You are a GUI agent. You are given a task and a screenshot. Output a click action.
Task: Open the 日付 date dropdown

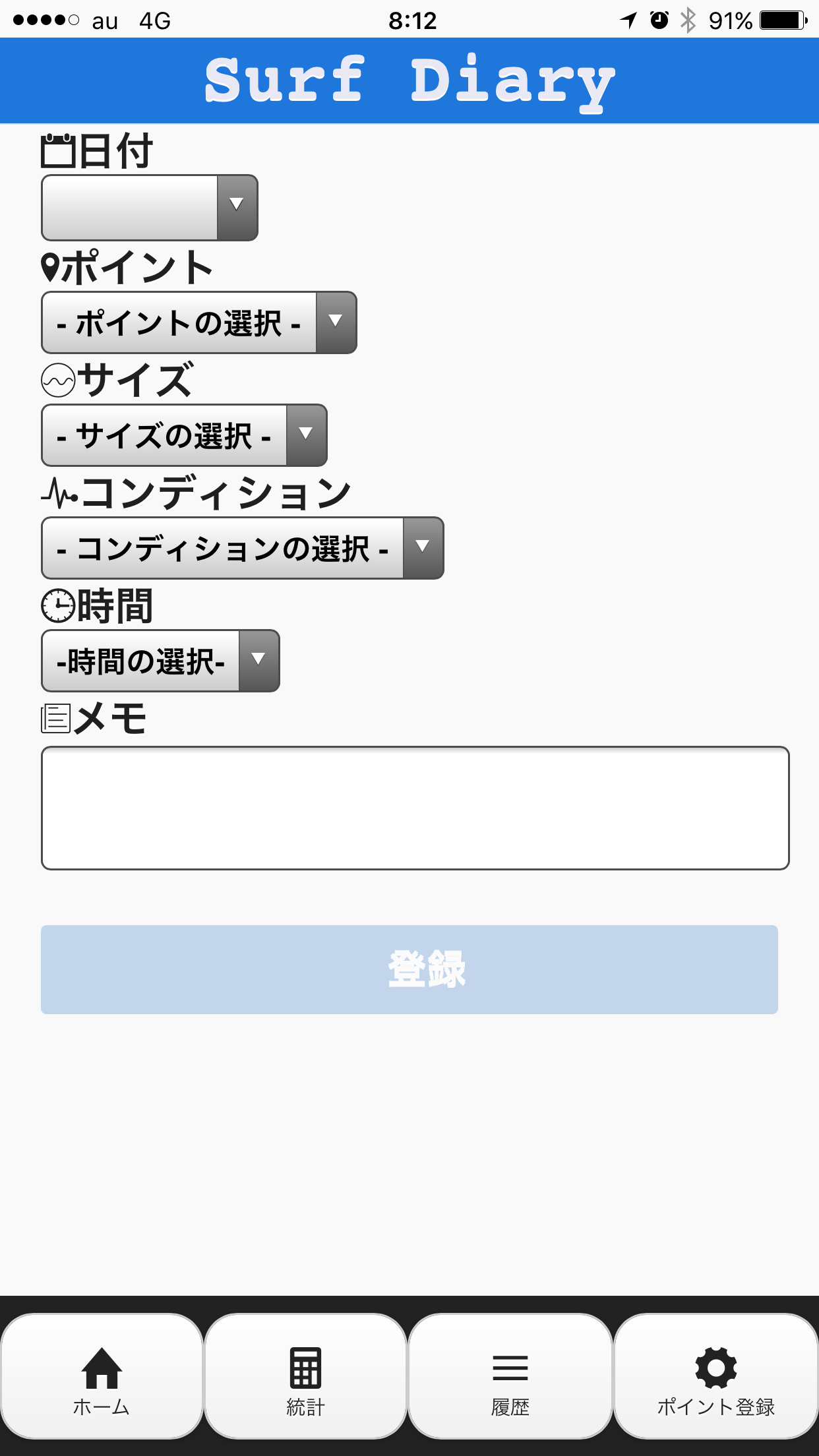tap(150, 208)
